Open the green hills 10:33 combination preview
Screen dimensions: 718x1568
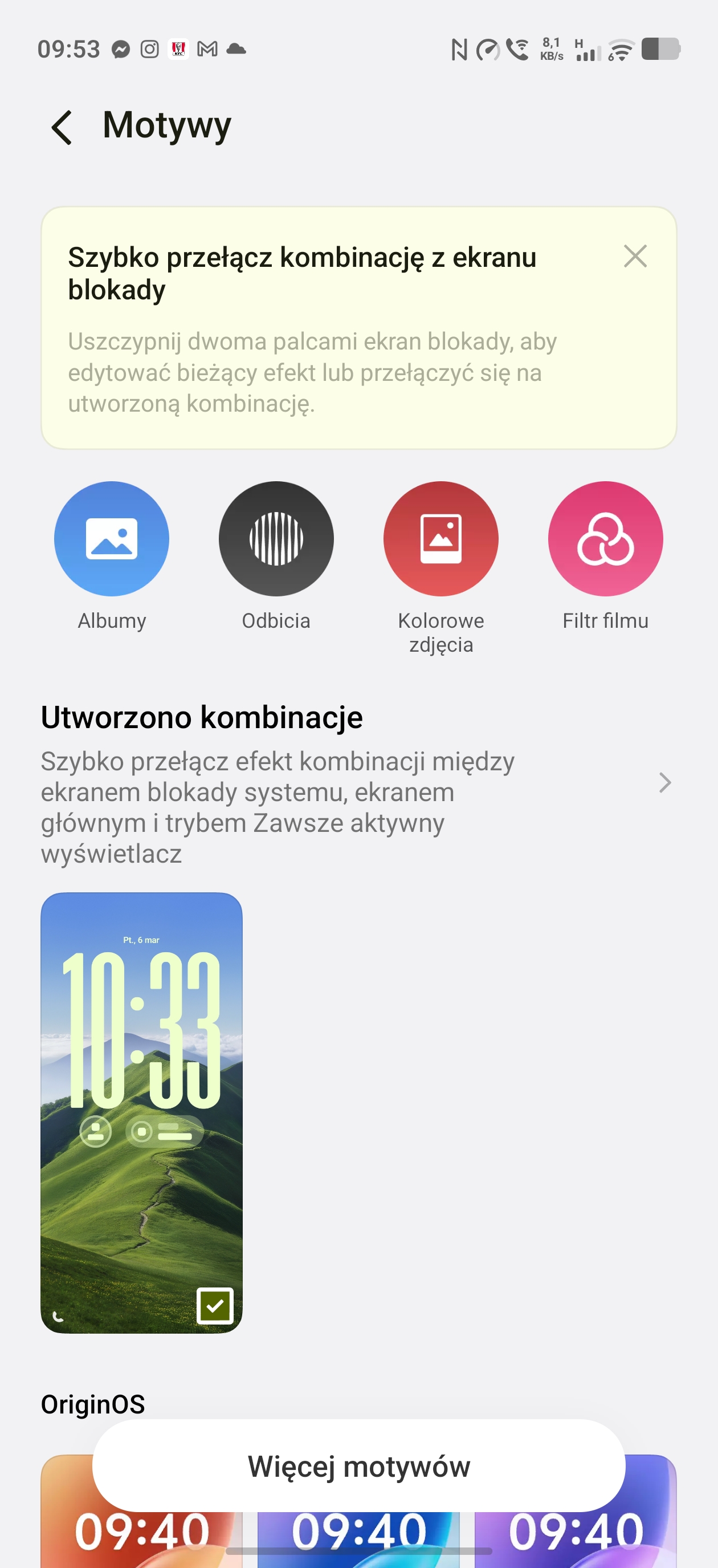[141, 1111]
